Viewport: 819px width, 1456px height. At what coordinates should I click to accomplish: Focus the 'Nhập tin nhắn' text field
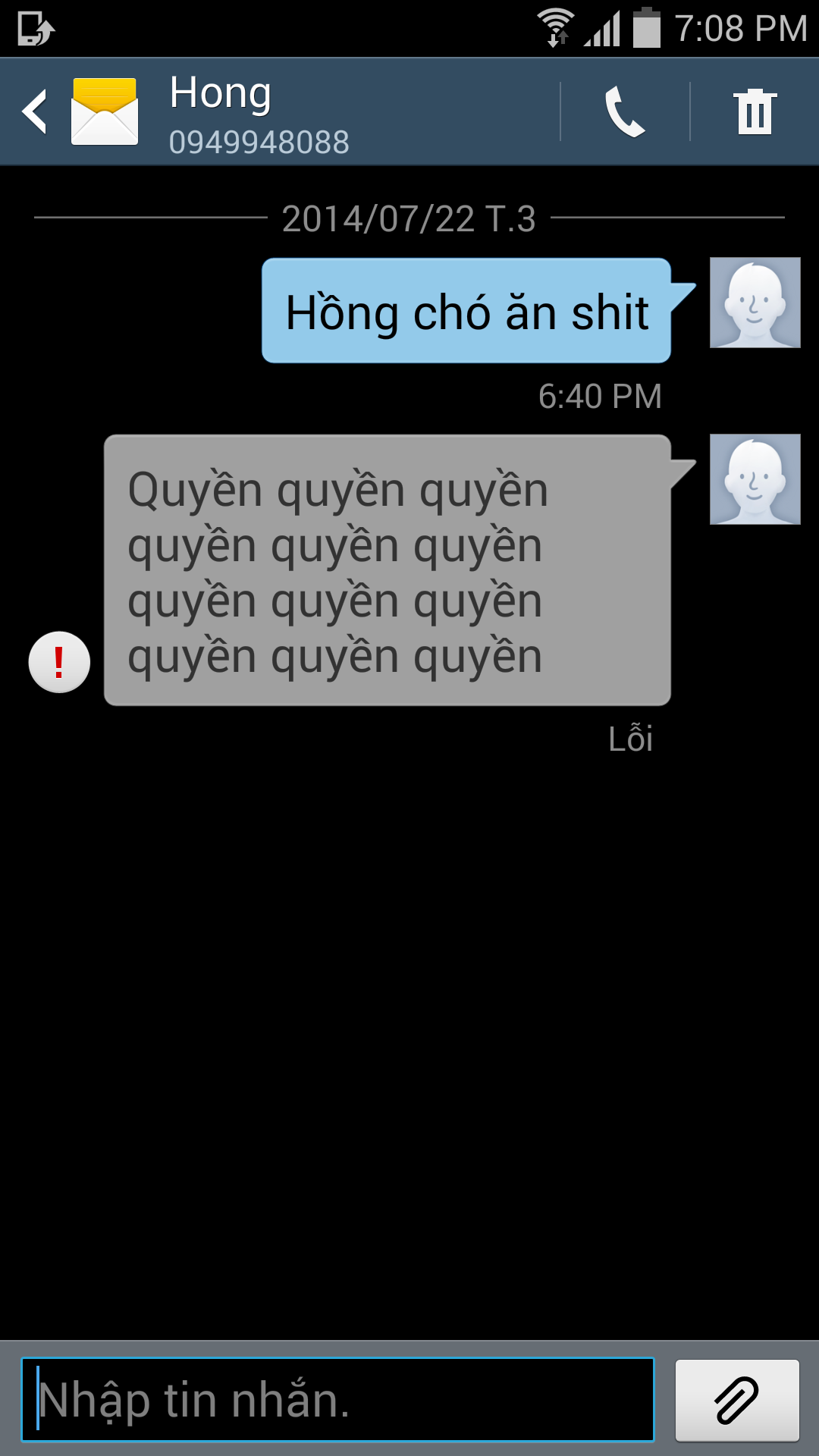point(337,1399)
